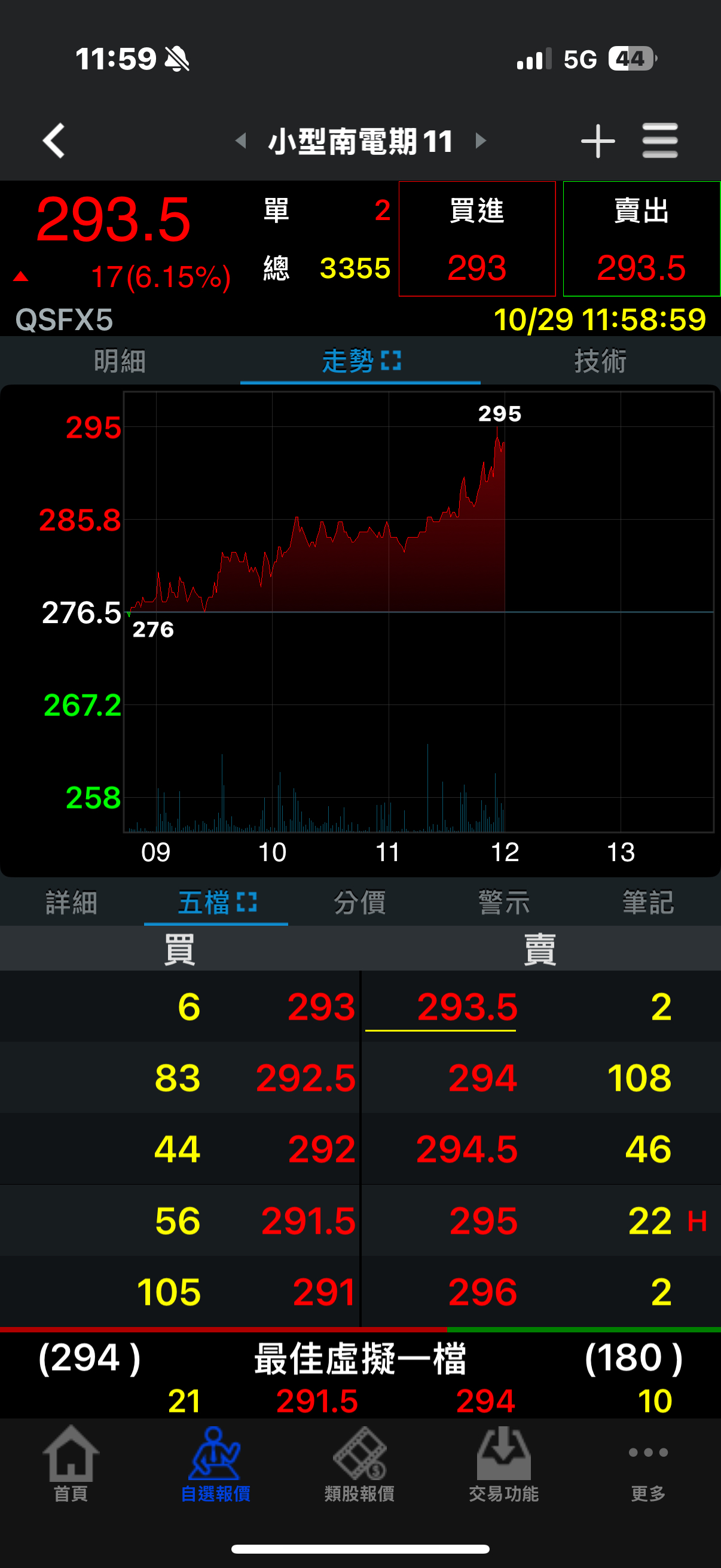
Task: Switch to the 分價 tab
Action: point(360,902)
